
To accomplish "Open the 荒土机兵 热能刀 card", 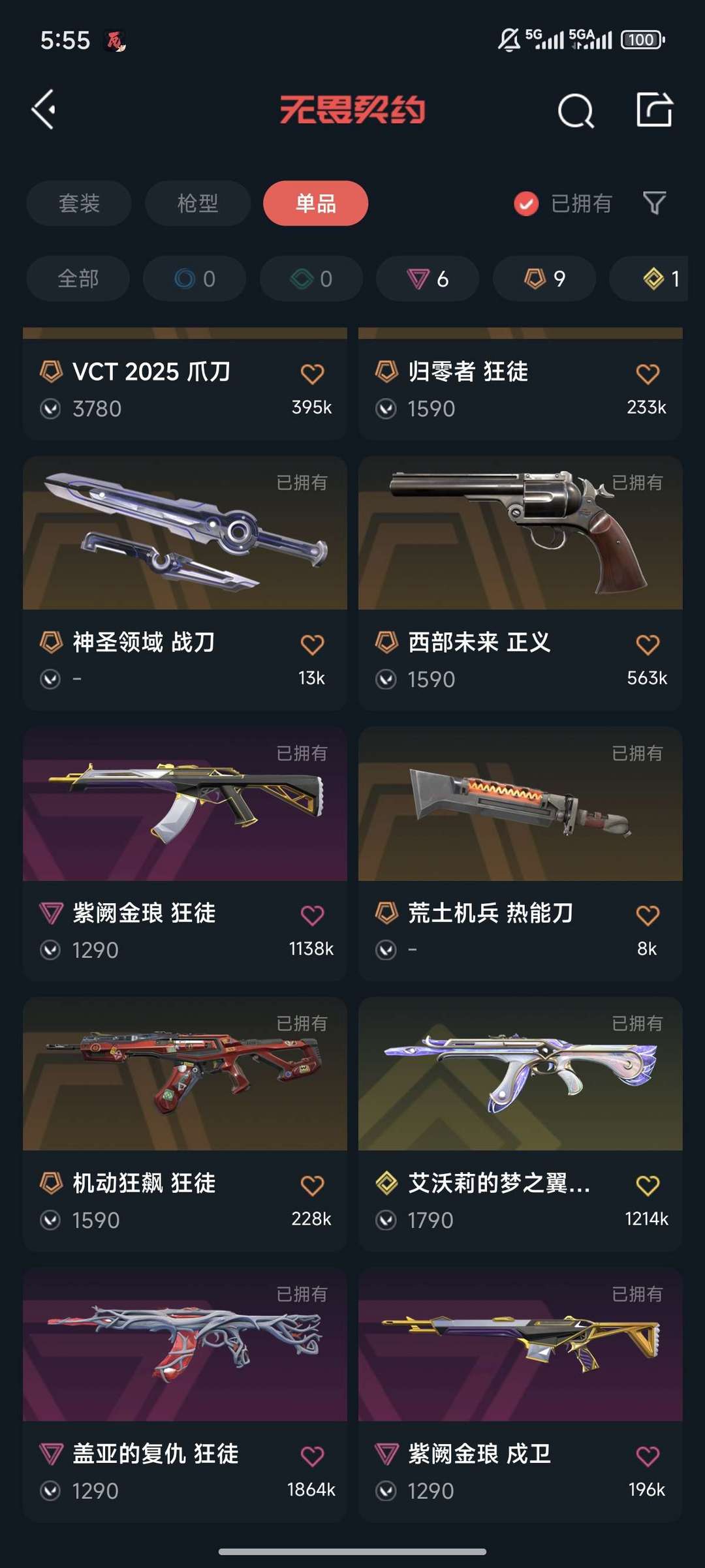I will pos(520,854).
